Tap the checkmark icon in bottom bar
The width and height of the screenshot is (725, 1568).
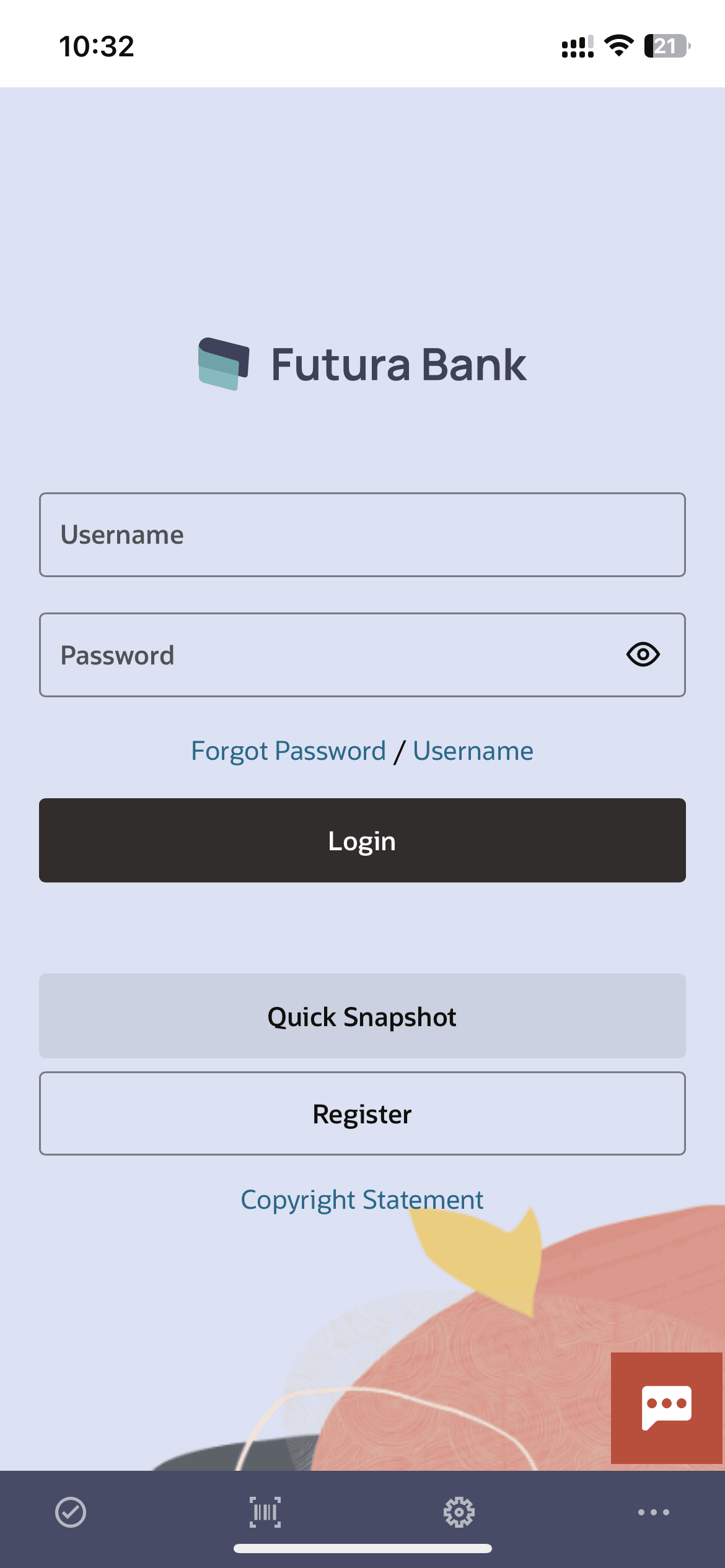pyautogui.click(x=71, y=1512)
